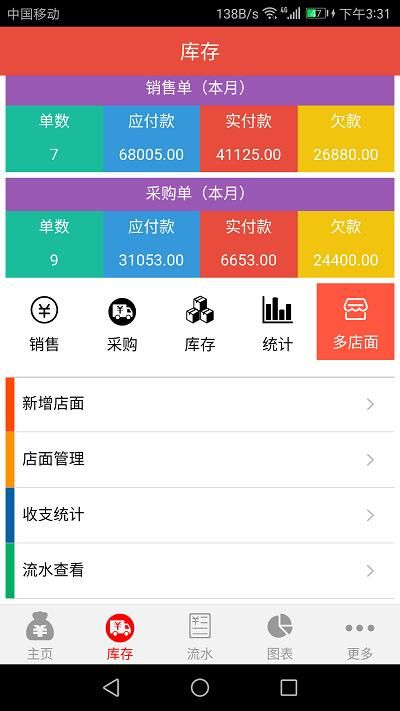This screenshot has height=711, width=400.
Task: Switch to the 主页 tab
Action: pyautogui.click(x=40, y=636)
